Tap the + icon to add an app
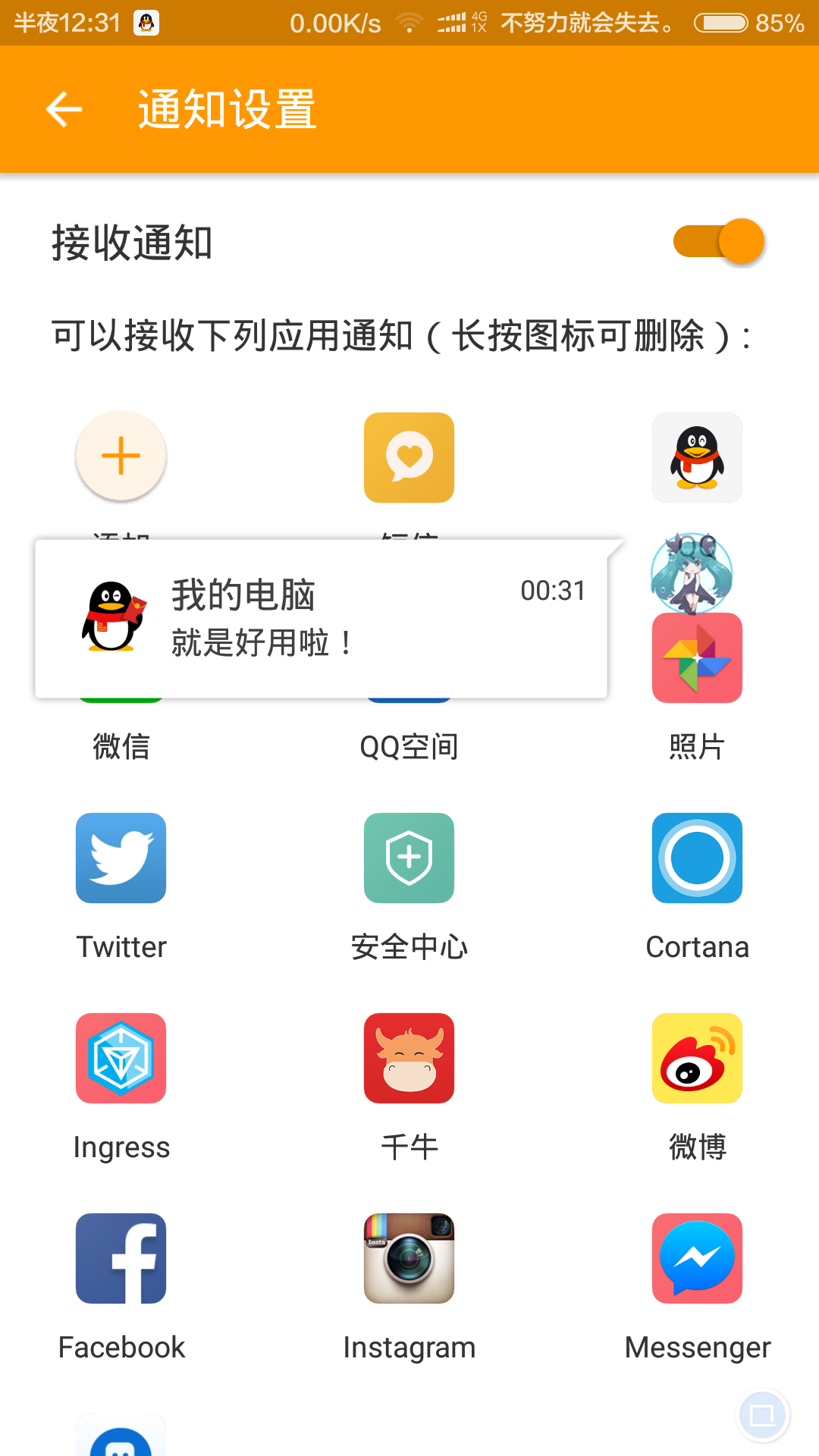The height and width of the screenshot is (1456, 819). [x=121, y=457]
